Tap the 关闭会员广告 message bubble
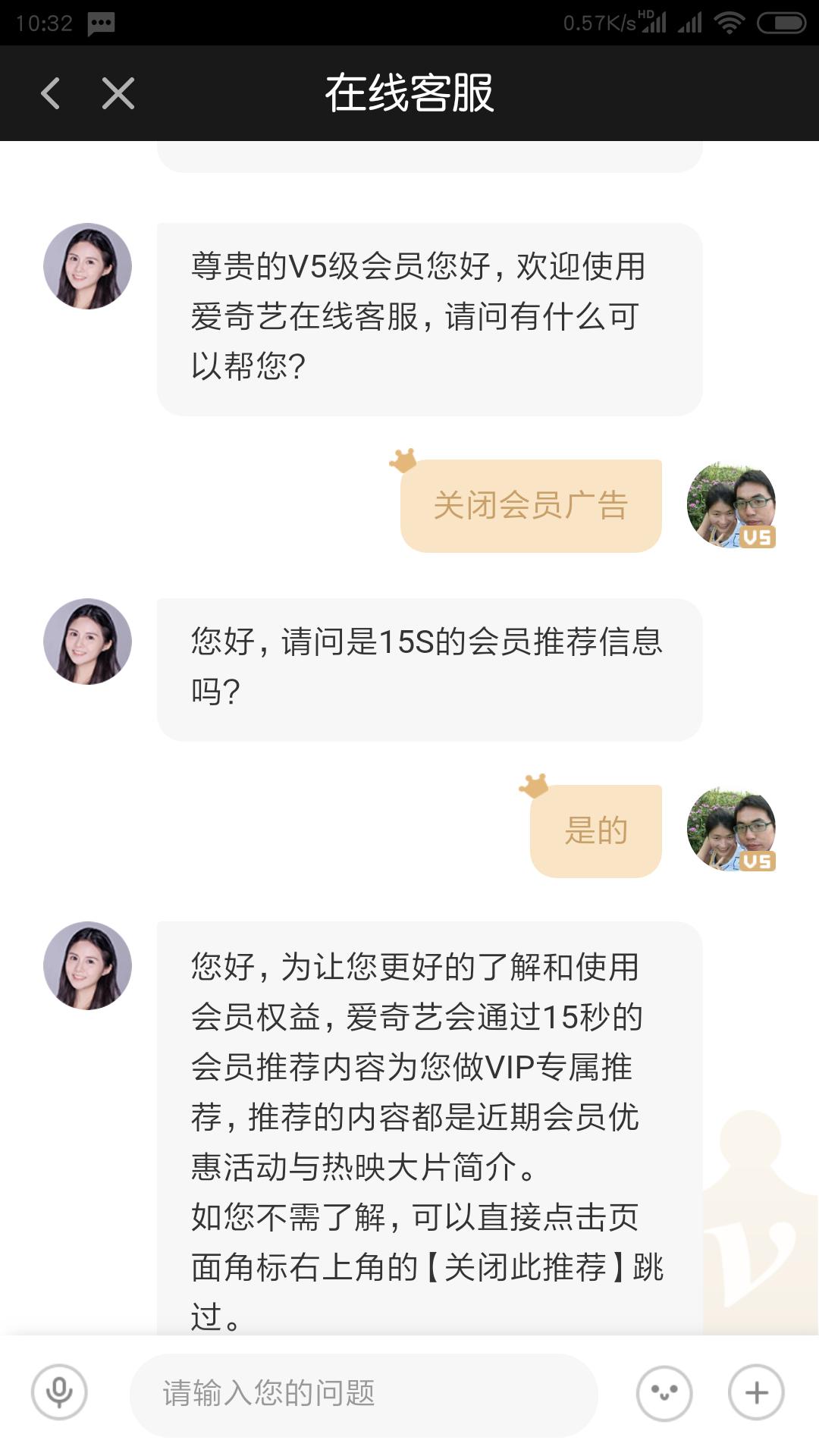This screenshot has height=1456, width=819. click(x=530, y=504)
